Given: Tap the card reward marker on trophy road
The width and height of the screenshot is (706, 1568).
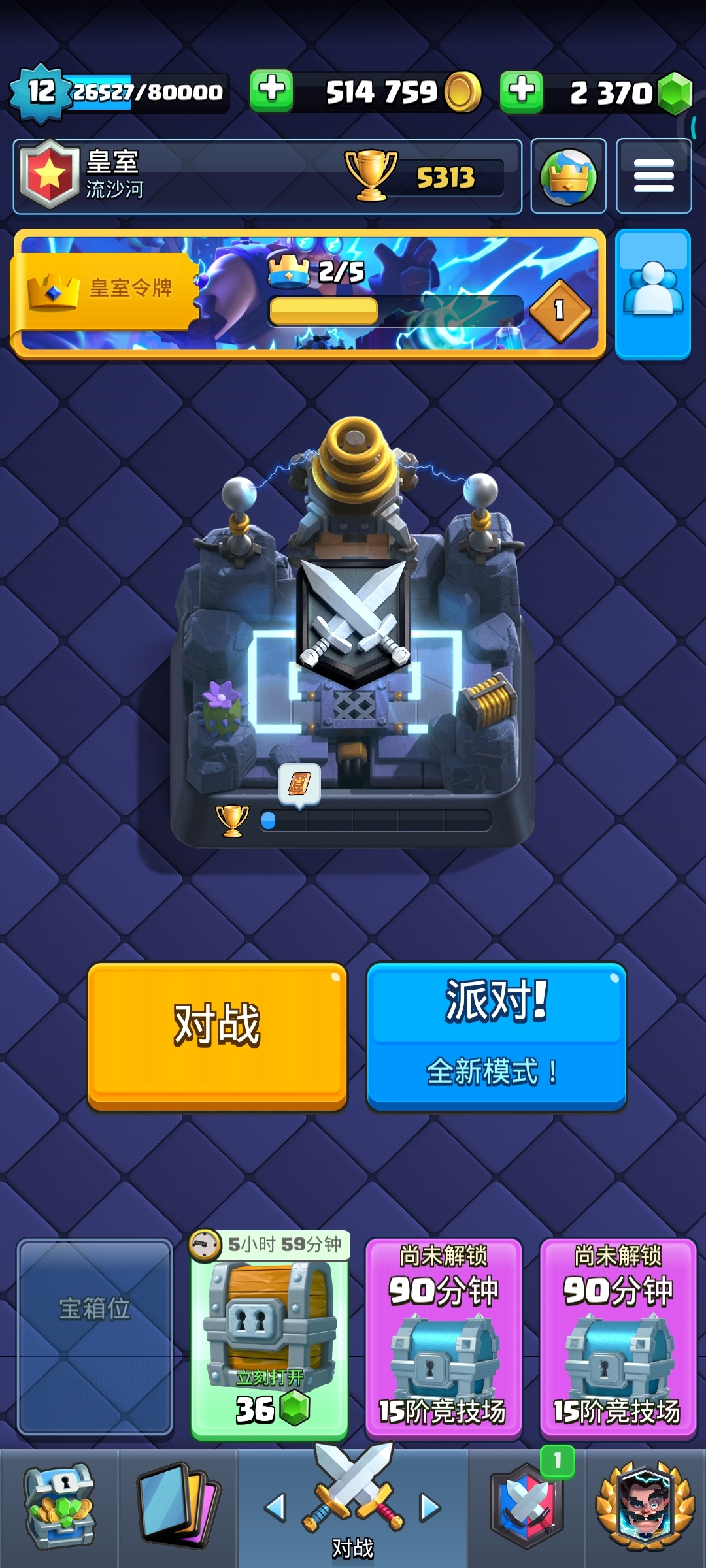Looking at the screenshot, I should (299, 784).
